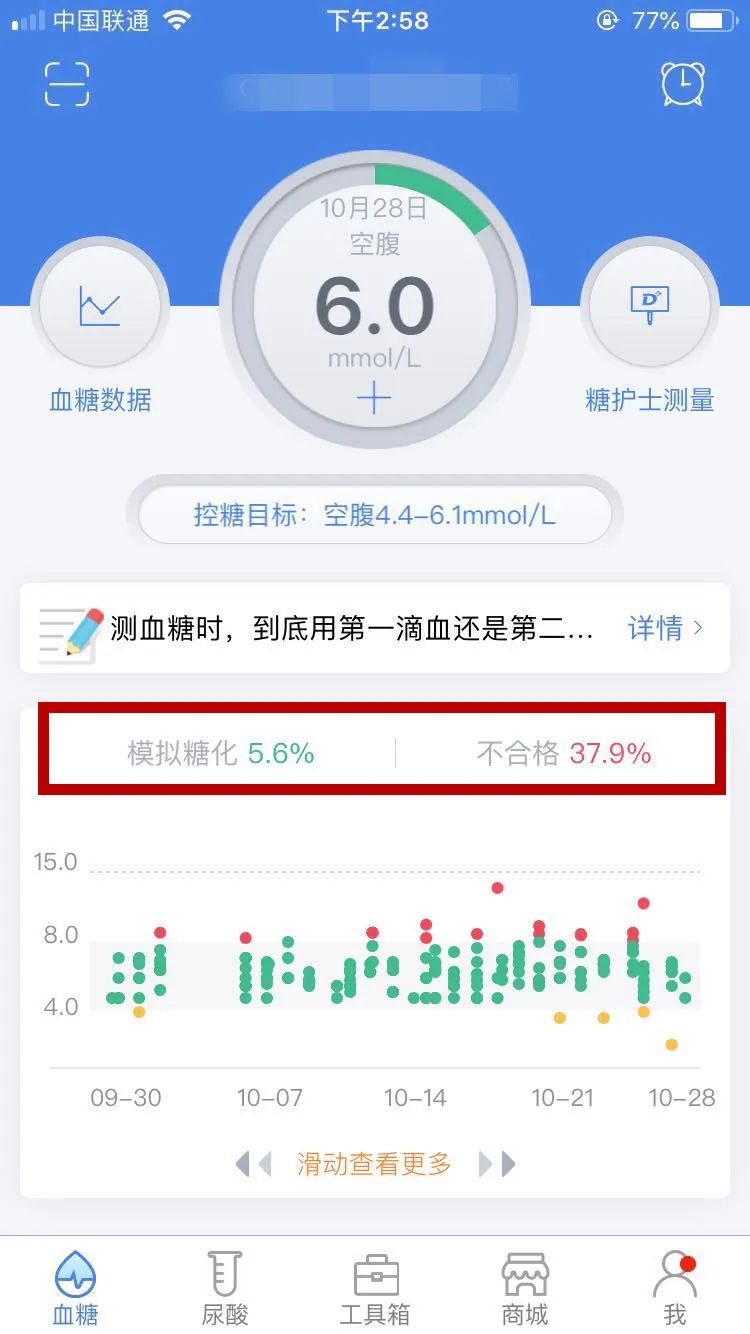
Task: Switch to the 尿酸 tab
Action: click(x=225, y=1289)
